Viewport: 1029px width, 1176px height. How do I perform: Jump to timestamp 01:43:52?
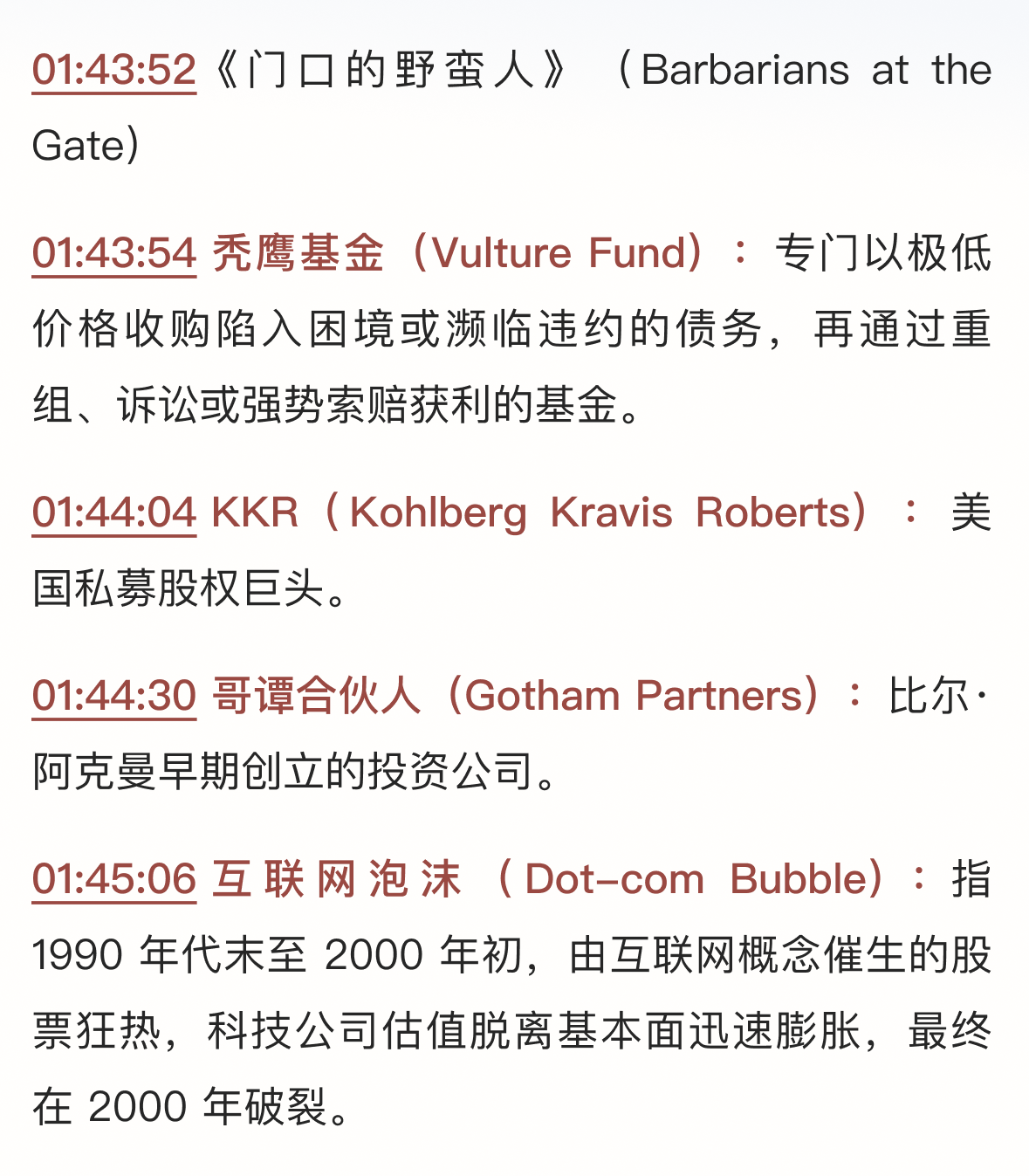(114, 70)
